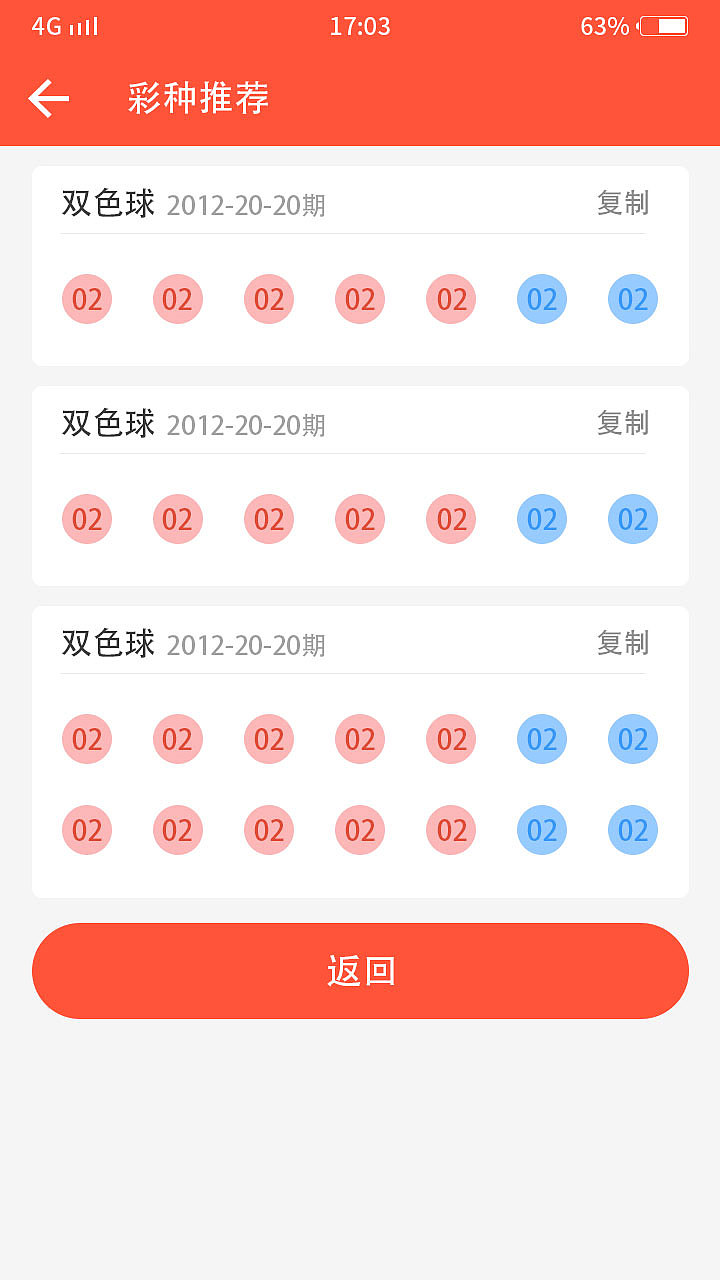Select the first red 02 ball in top card

point(86,298)
